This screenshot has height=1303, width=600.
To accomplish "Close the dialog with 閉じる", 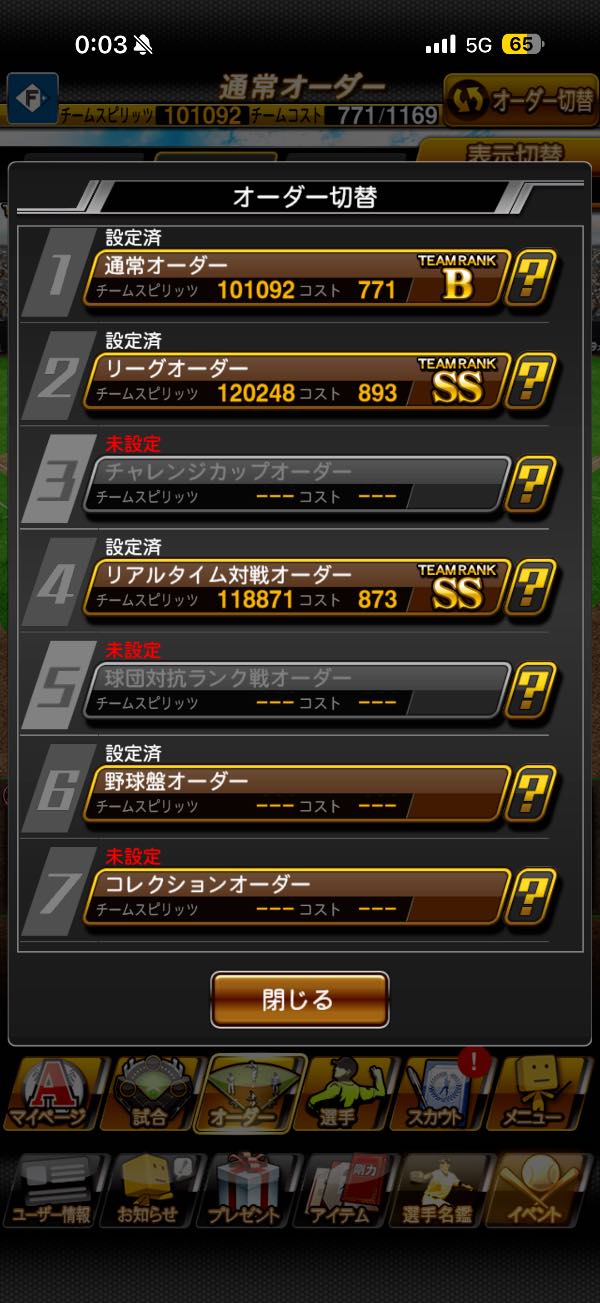I will pyautogui.click(x=299, y=999).
